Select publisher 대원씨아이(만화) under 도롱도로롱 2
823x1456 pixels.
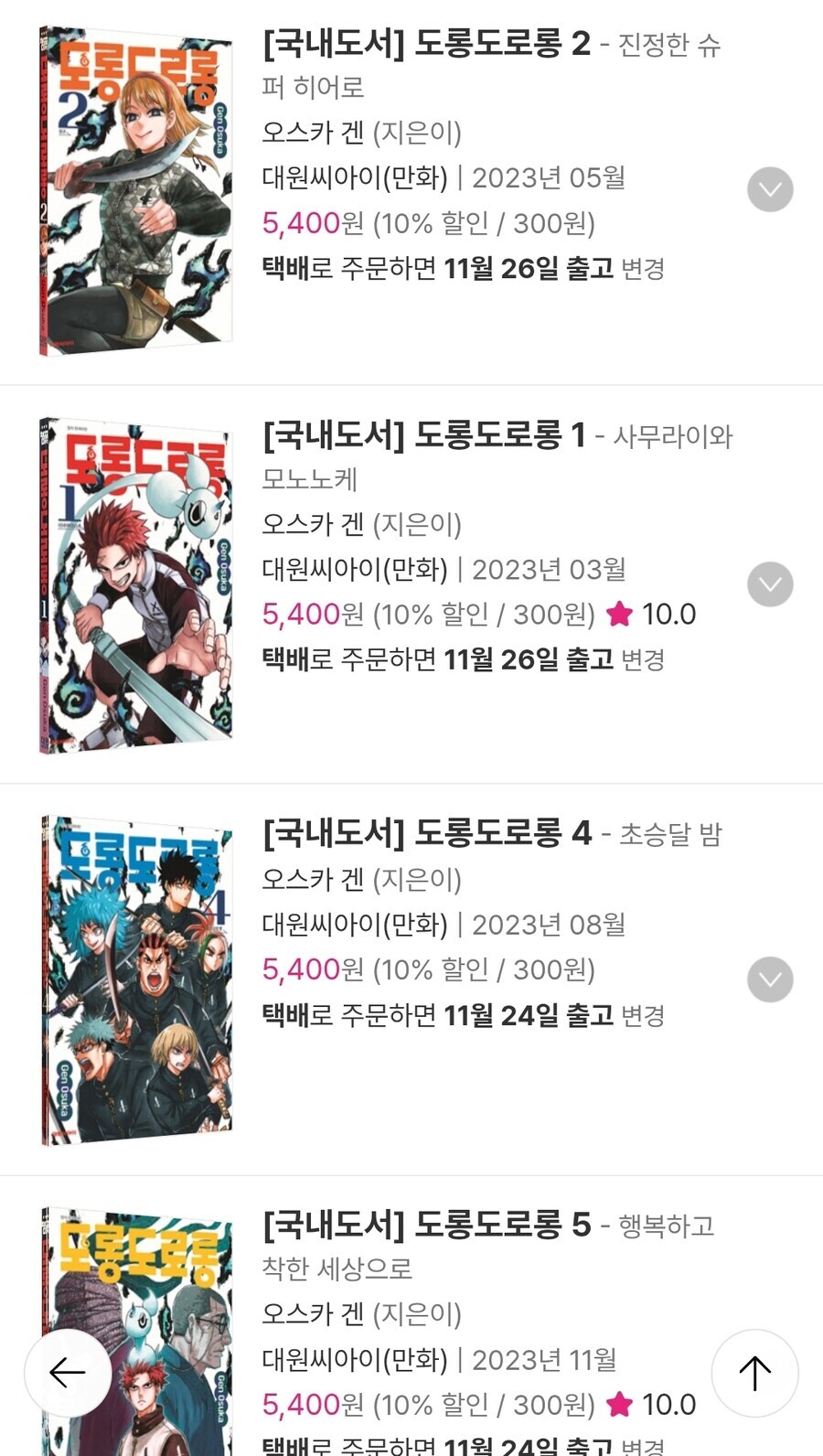(352, 179)
